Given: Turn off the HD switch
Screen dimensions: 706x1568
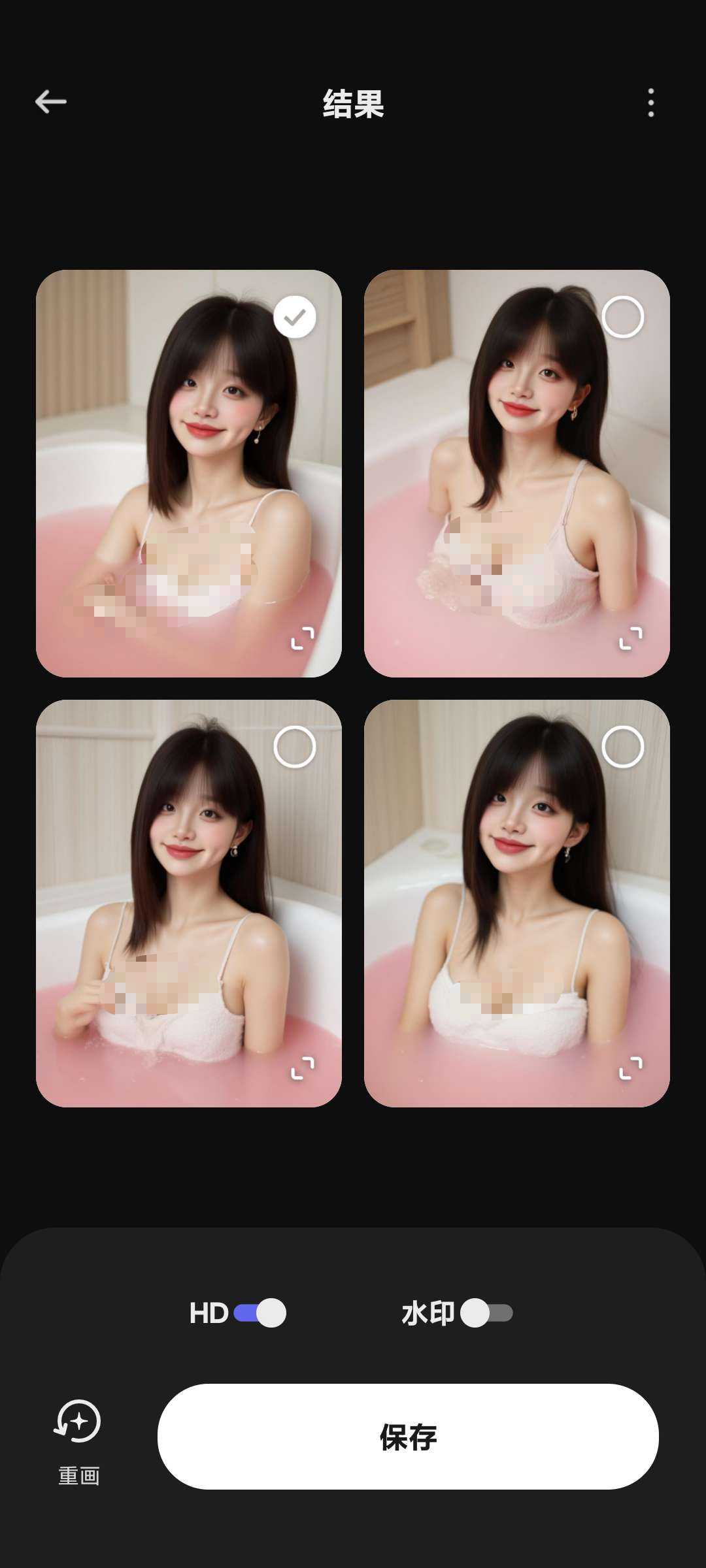Looking at the screenshot, I should pos(260,1313).
